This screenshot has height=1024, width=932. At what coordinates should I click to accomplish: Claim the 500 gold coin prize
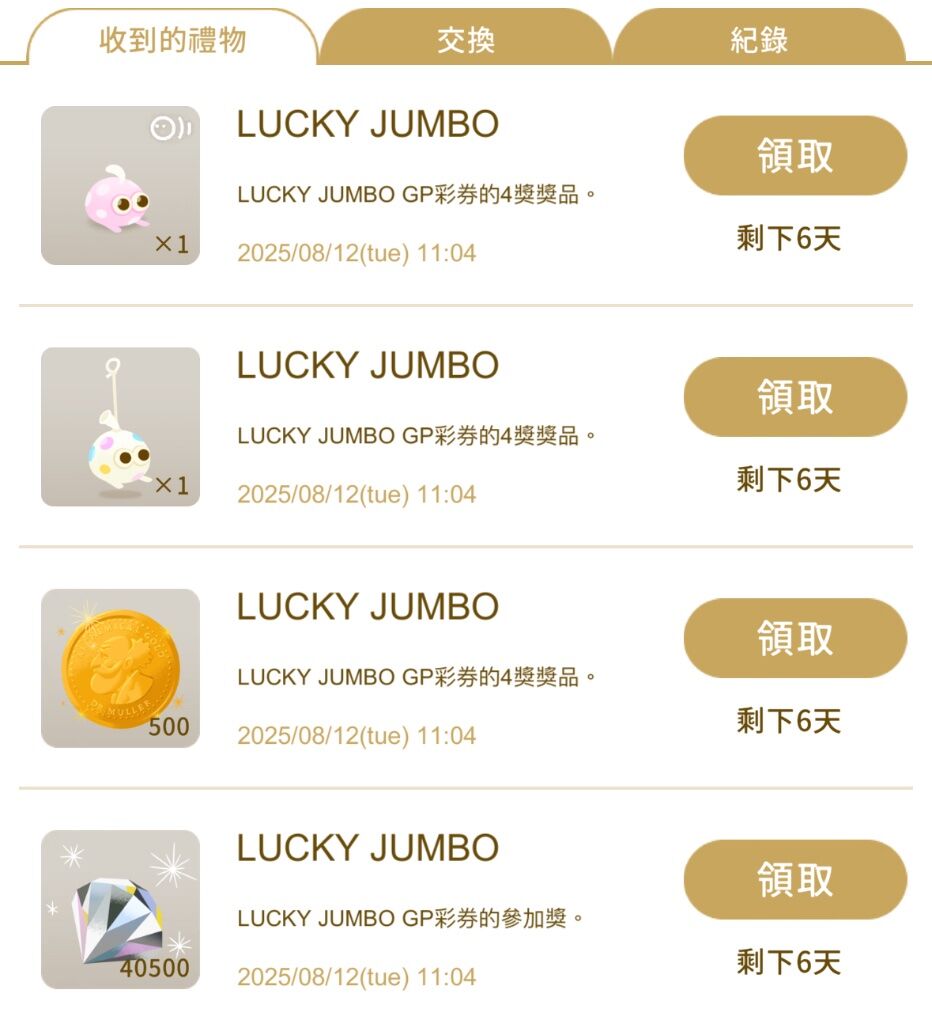795,638
